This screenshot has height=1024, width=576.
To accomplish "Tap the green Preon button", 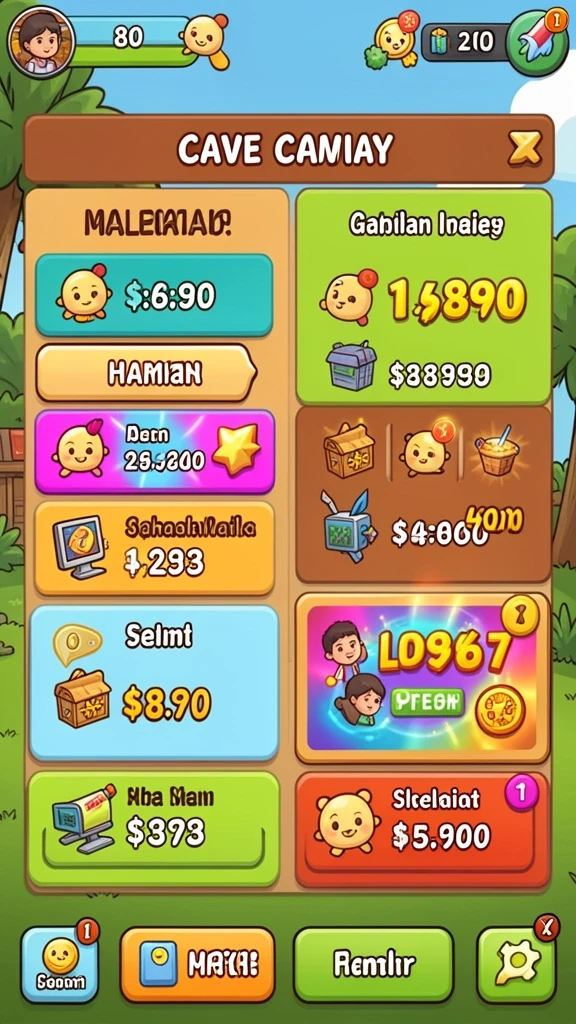I will pyautogui.click(x=427, y=703).
